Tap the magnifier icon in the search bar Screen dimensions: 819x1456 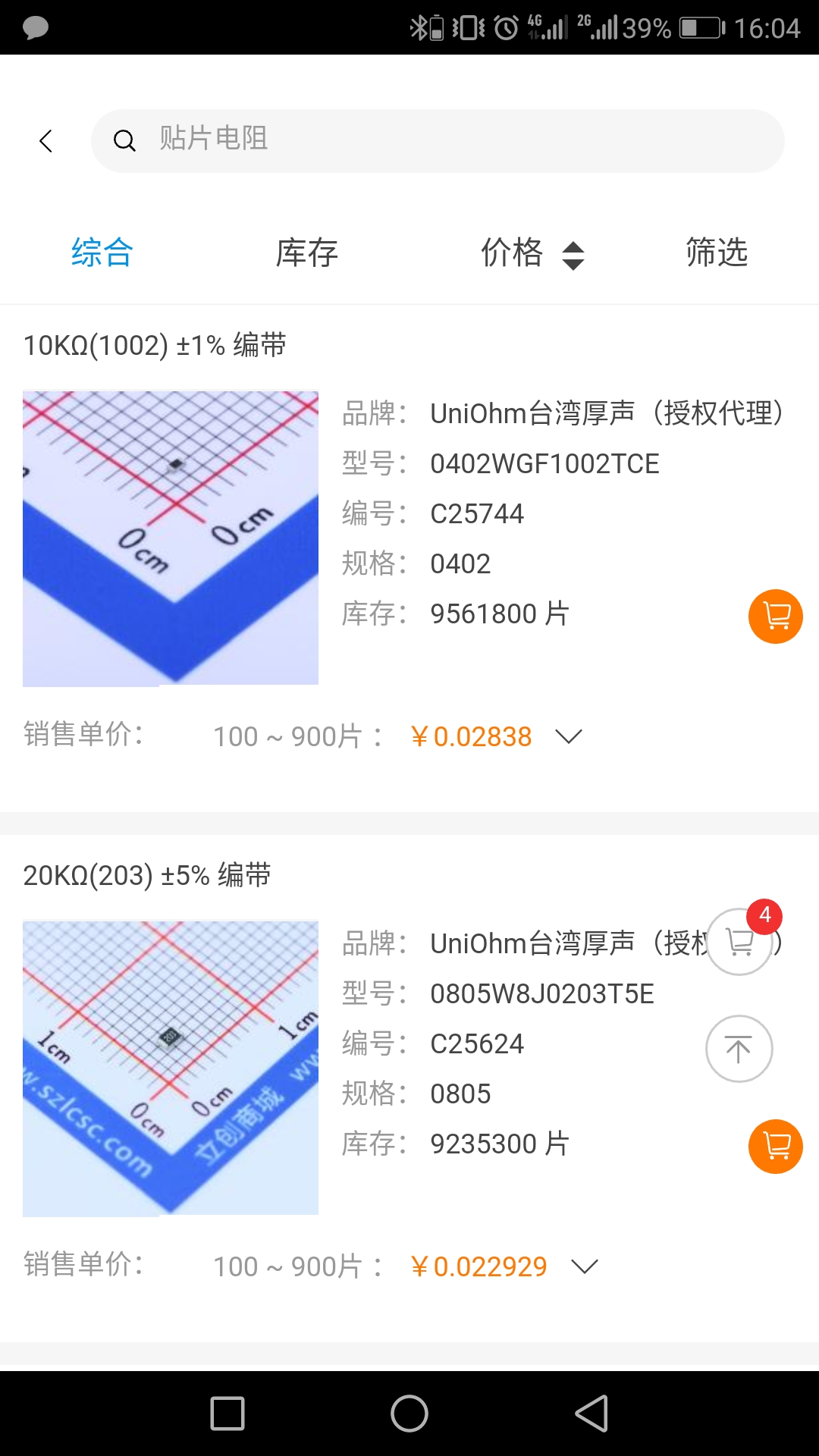126,140
